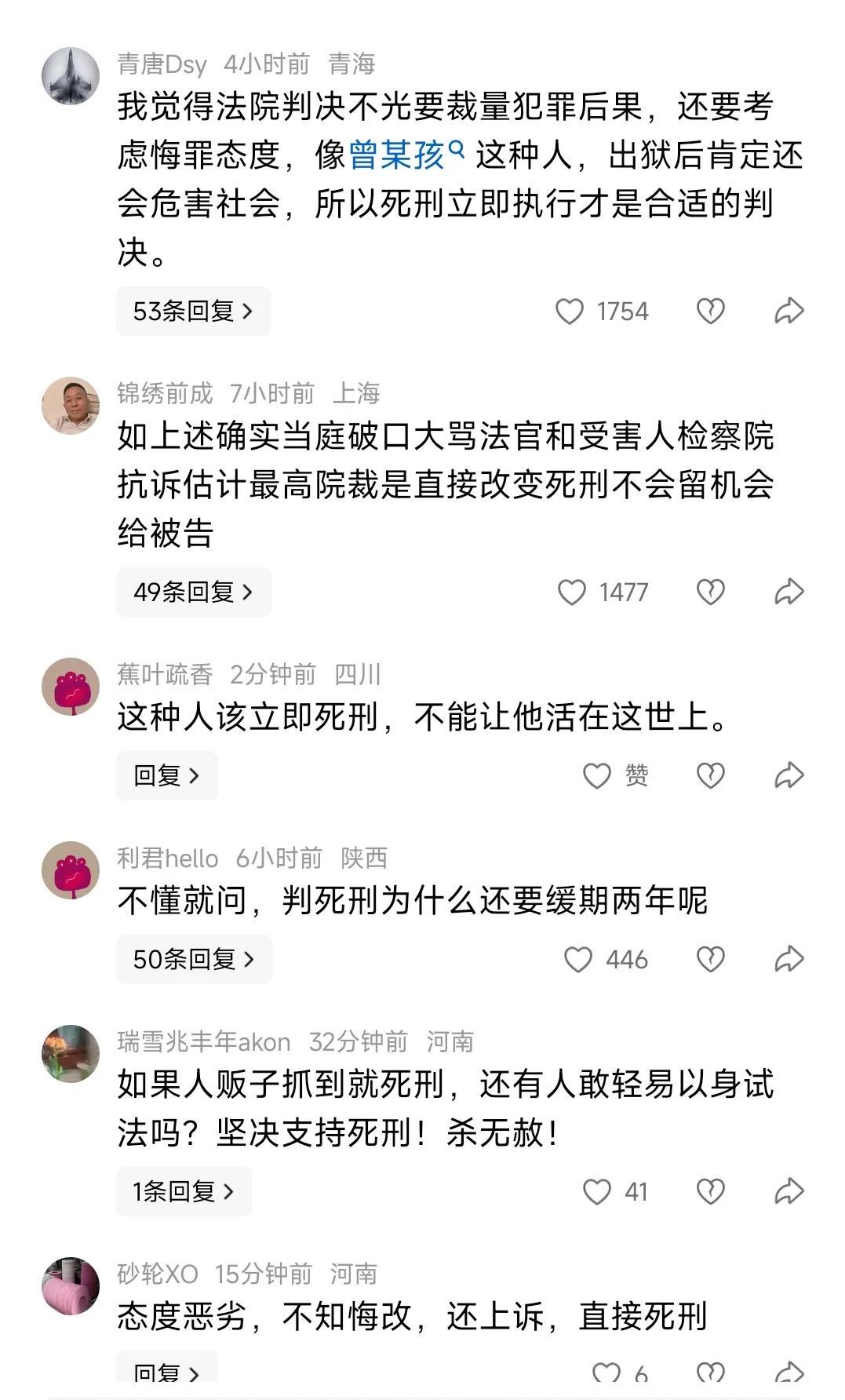
Task: Like 利君hello's comment with 446 likes
Action: pos(578,960)
